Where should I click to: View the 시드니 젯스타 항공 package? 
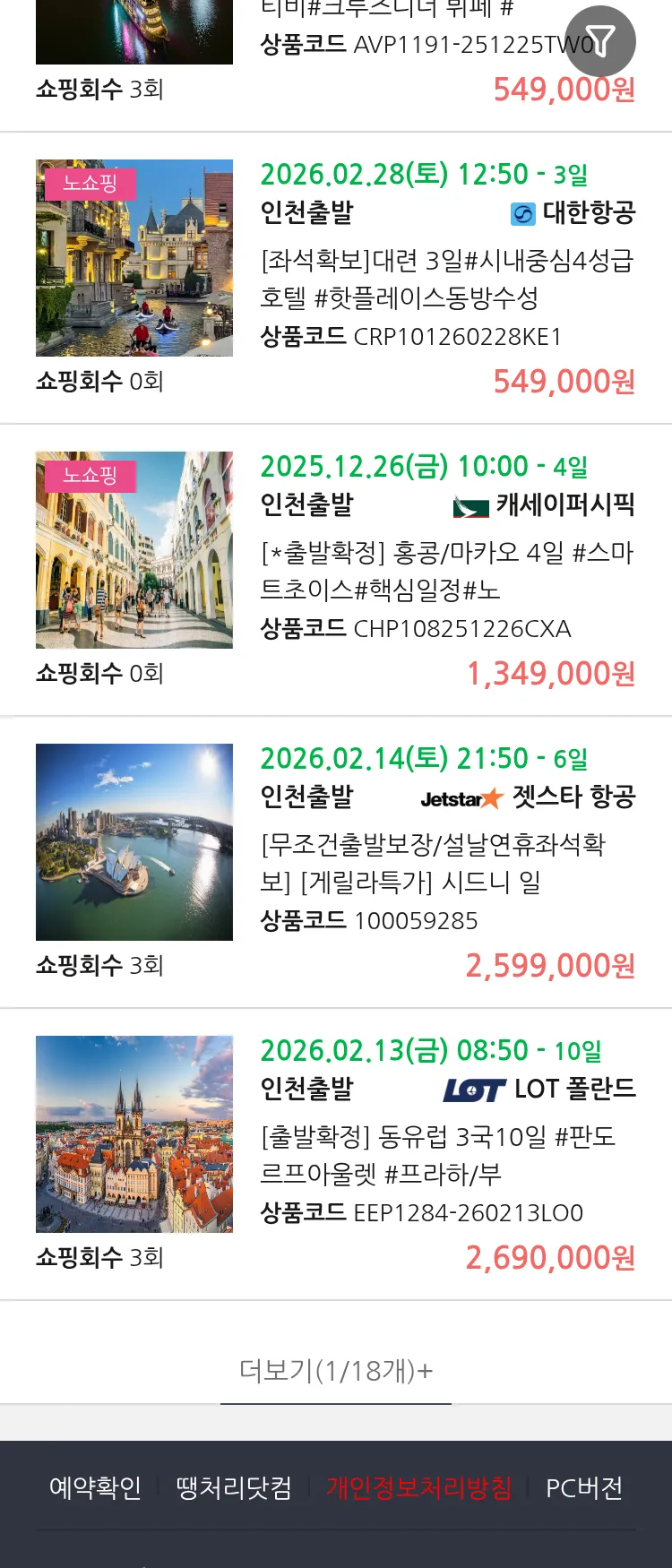(x=446, y=863)
